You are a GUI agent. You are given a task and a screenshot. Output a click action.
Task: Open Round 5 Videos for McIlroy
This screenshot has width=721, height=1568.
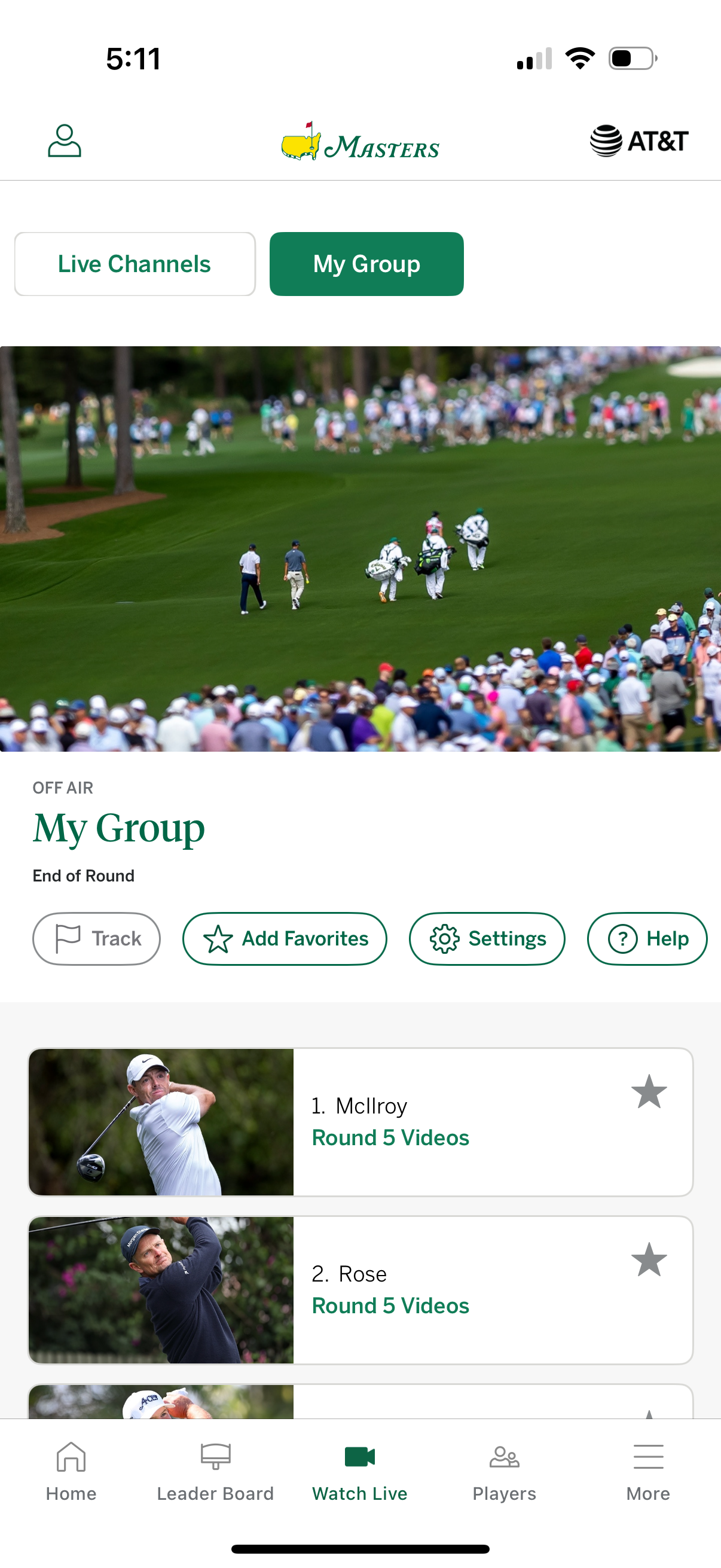click(389, 1137)
